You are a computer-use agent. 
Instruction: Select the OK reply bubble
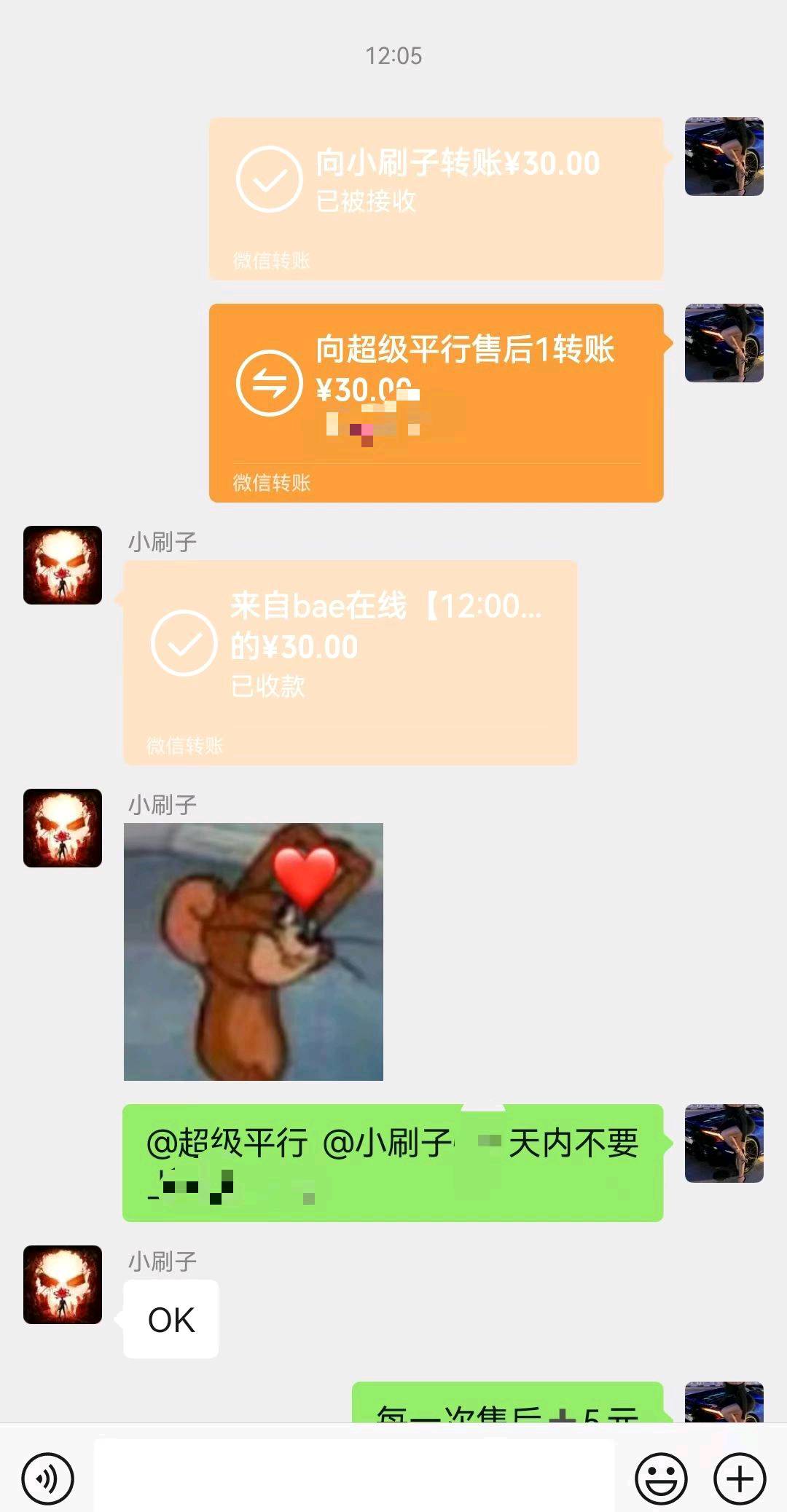coord(170,1320)
